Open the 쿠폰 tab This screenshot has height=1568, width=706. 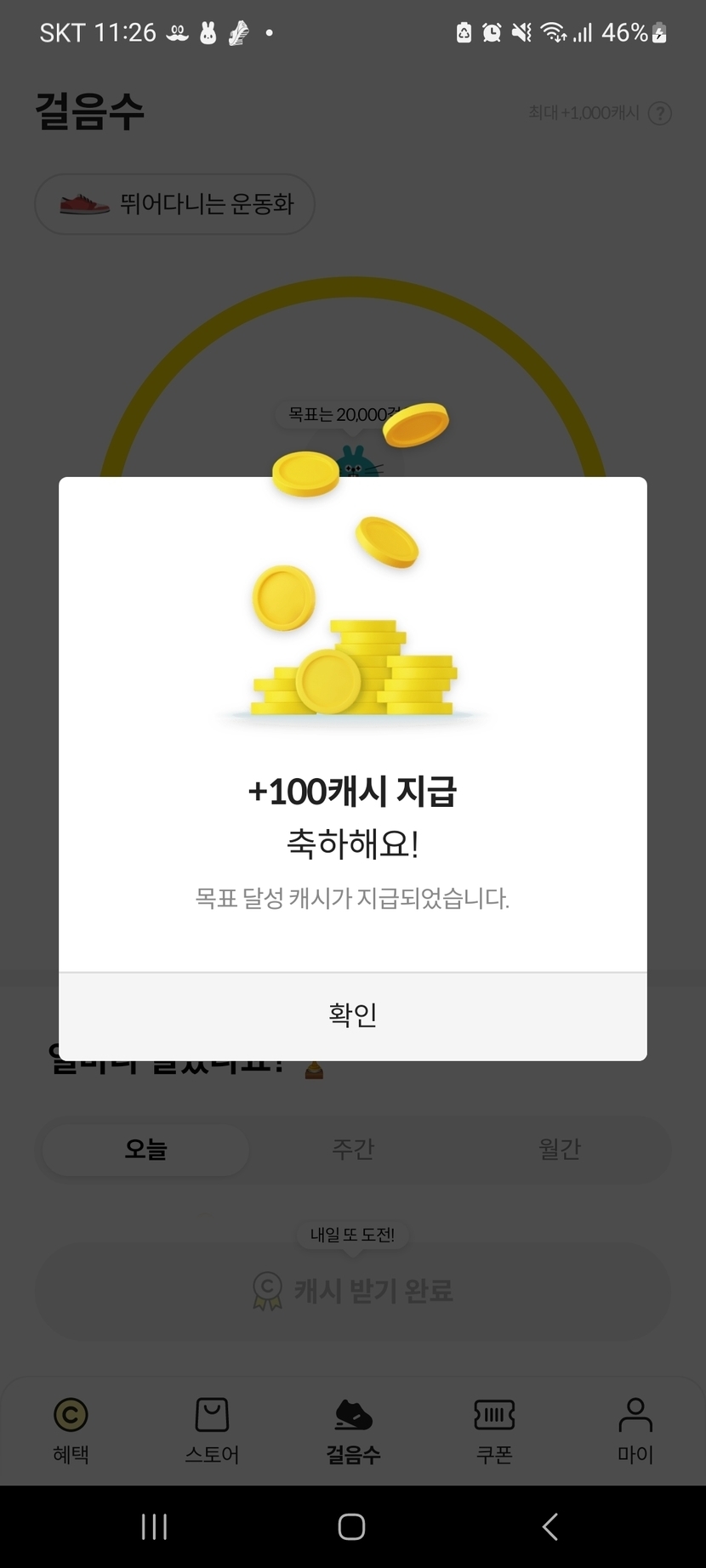click(x=494, y=1430)
